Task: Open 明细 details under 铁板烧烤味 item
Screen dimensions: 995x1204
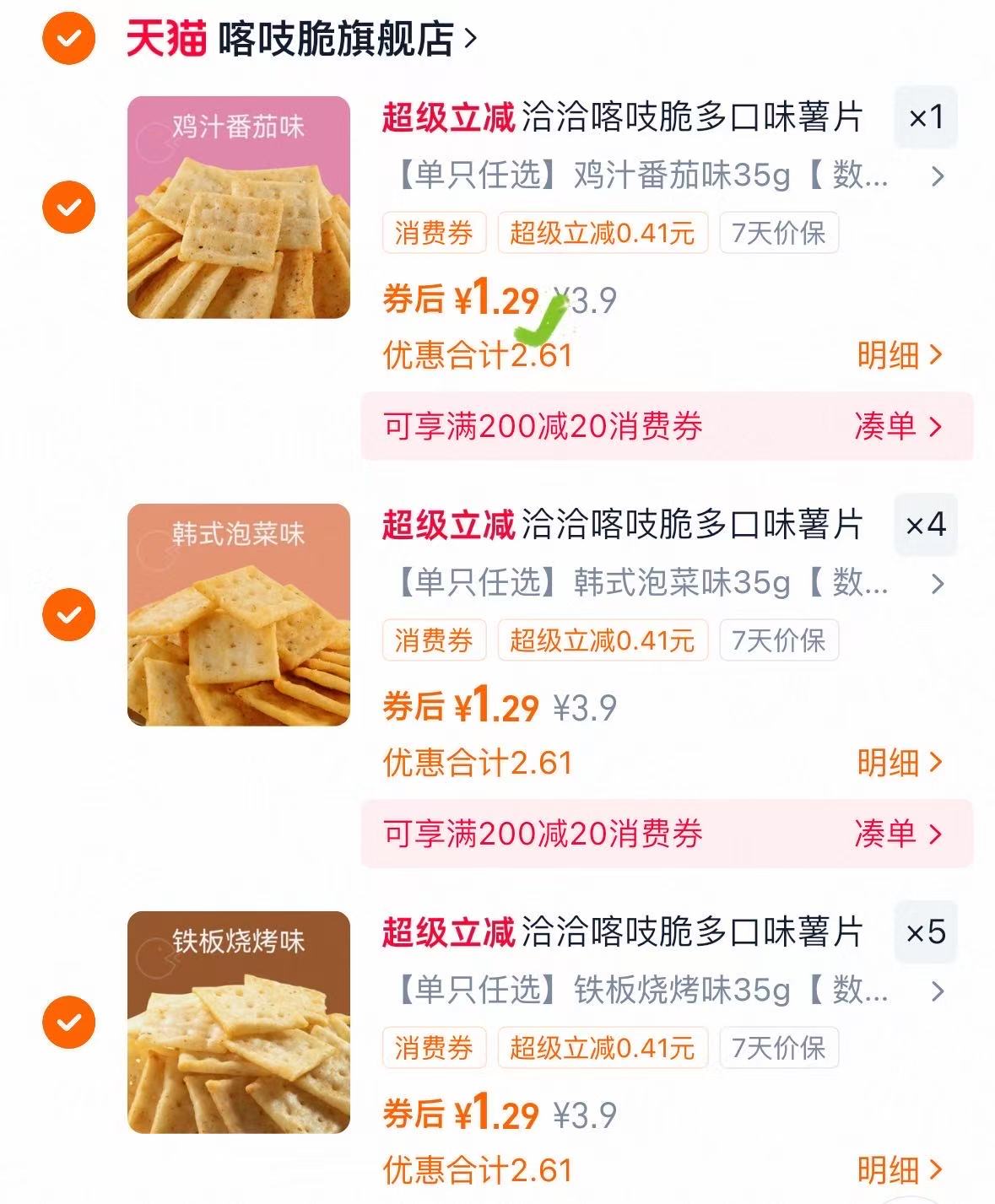Action: point(903,1172)
